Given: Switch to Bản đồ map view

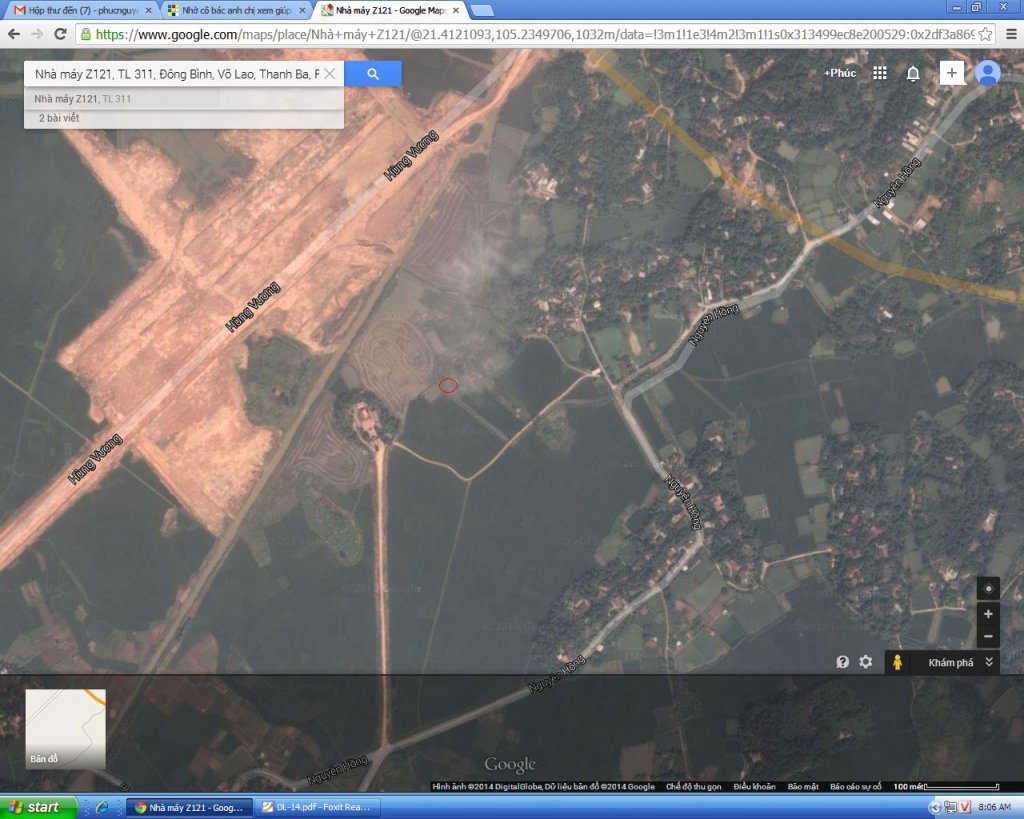Looking at the screenshot, I should (x=66, y=728).
